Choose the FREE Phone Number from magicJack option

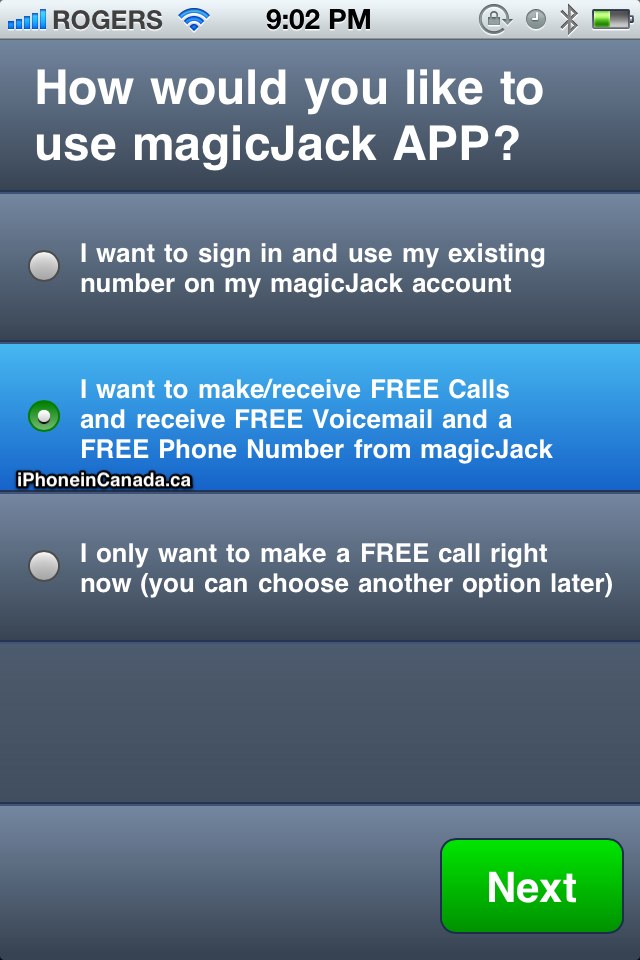pyautogui.click(x=45, y=415)
